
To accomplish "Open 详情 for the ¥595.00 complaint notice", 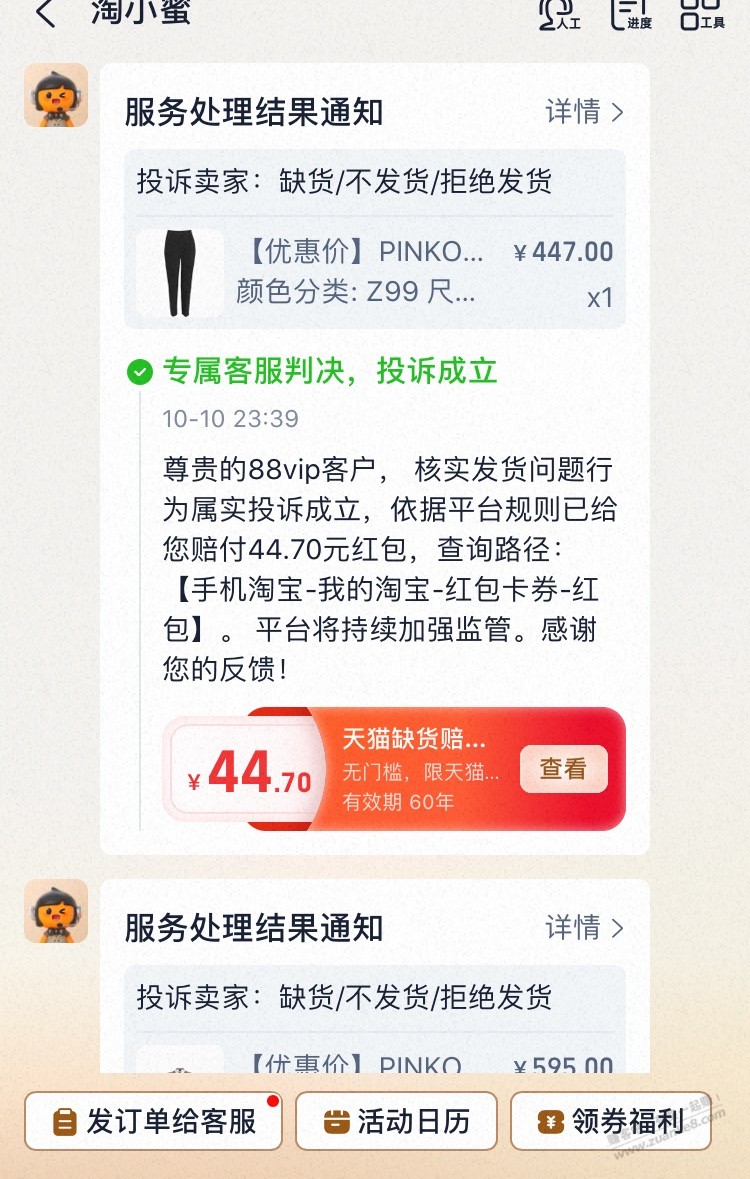I will click(585, 928).
